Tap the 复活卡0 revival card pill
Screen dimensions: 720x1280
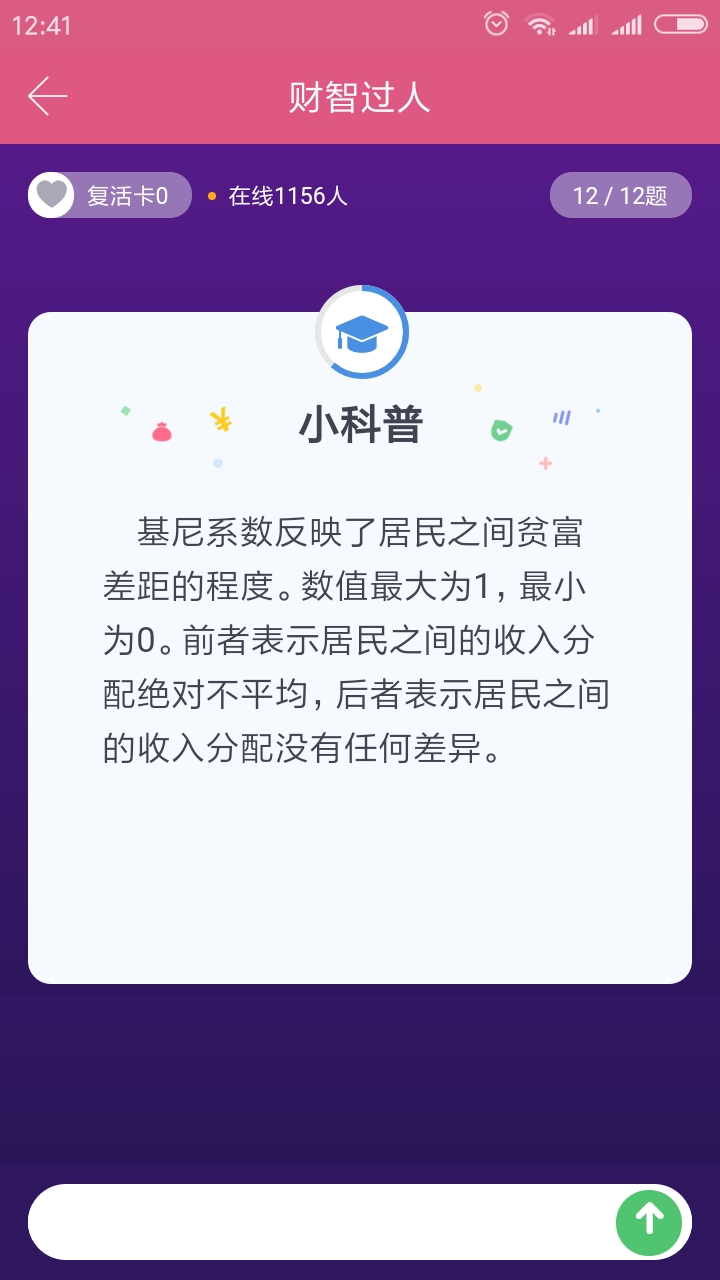(x=110, y=195)
